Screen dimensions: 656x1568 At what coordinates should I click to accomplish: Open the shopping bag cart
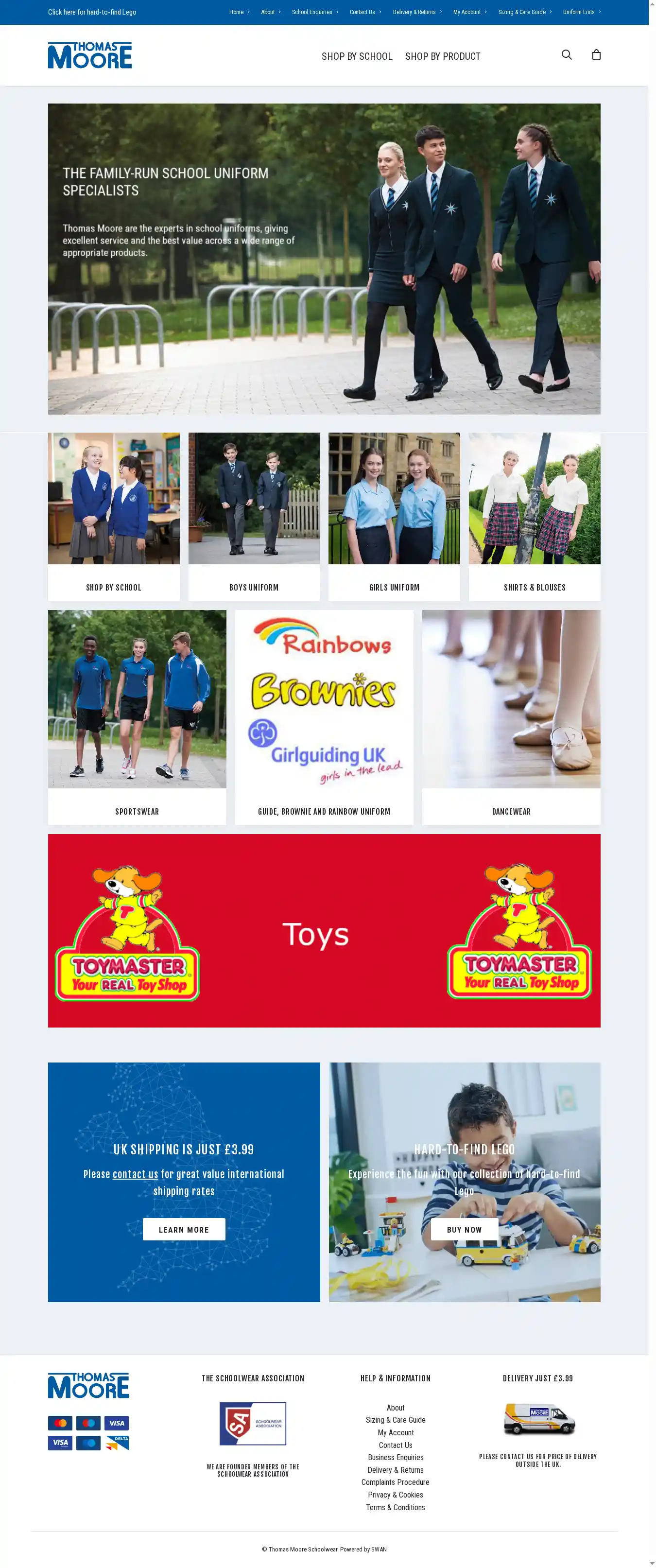coord(596,55)
